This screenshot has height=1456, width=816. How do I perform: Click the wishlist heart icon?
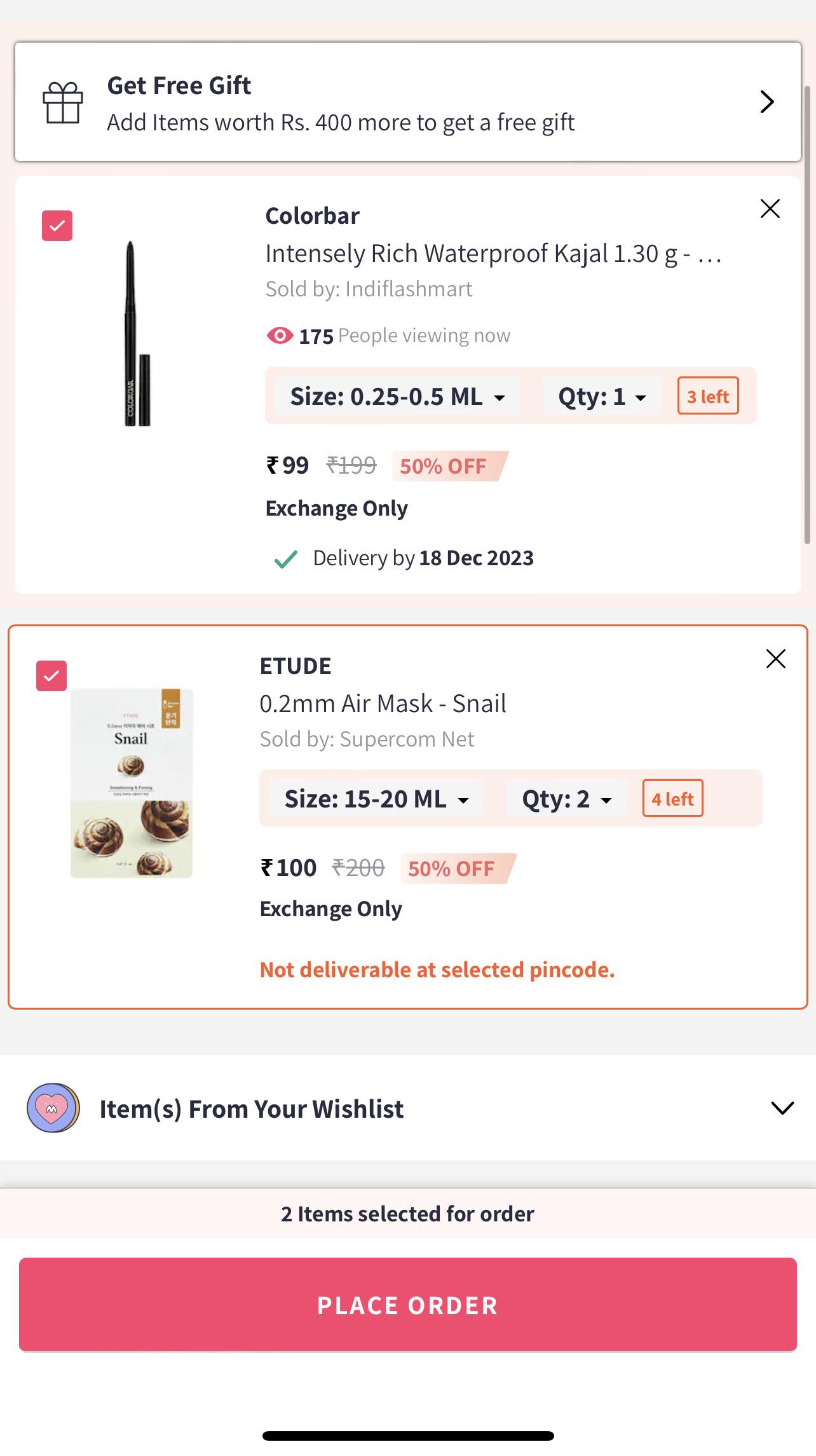[x=52, y=1108]
